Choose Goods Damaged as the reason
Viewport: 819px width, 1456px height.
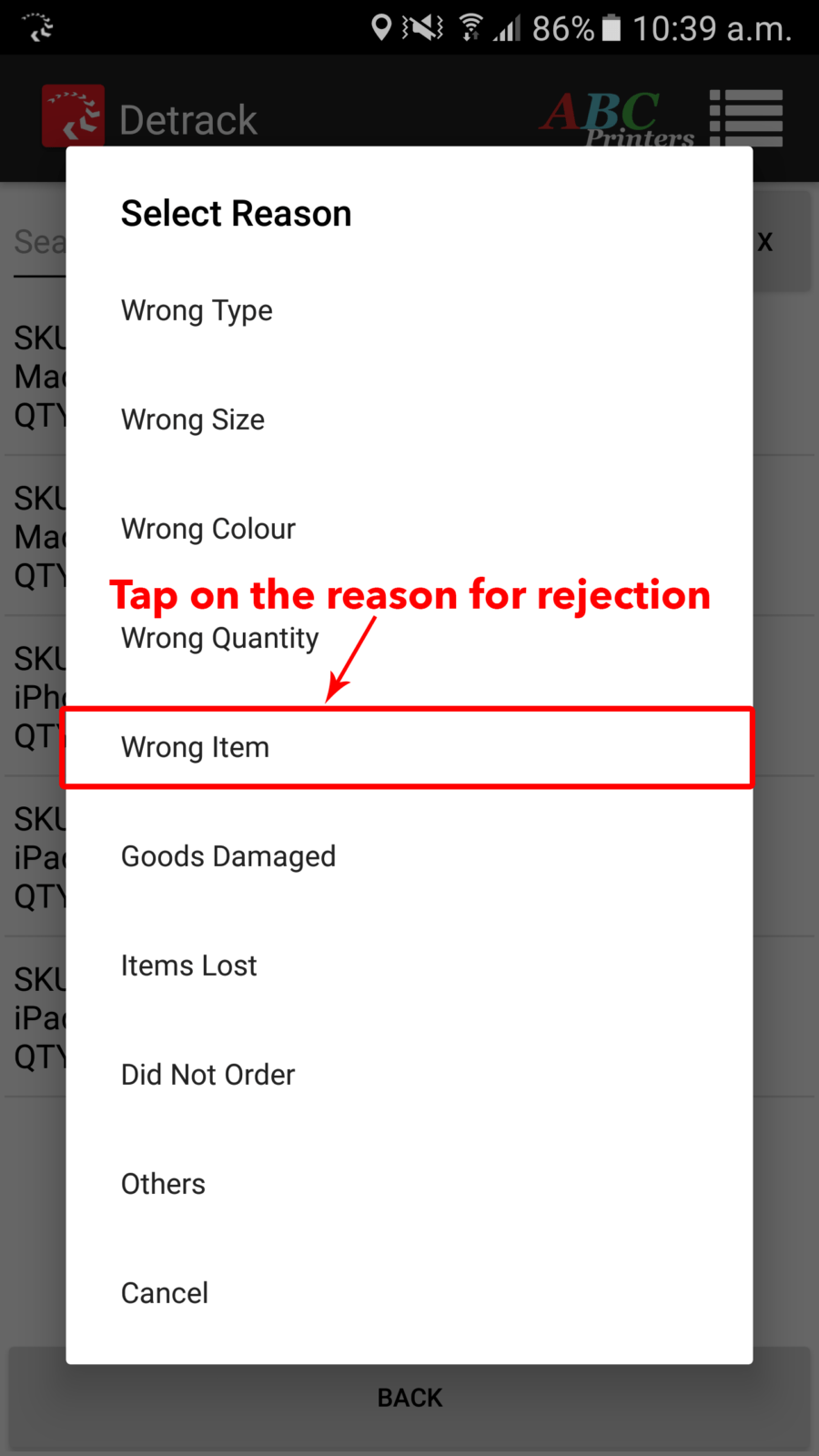[x=228, y=856]
